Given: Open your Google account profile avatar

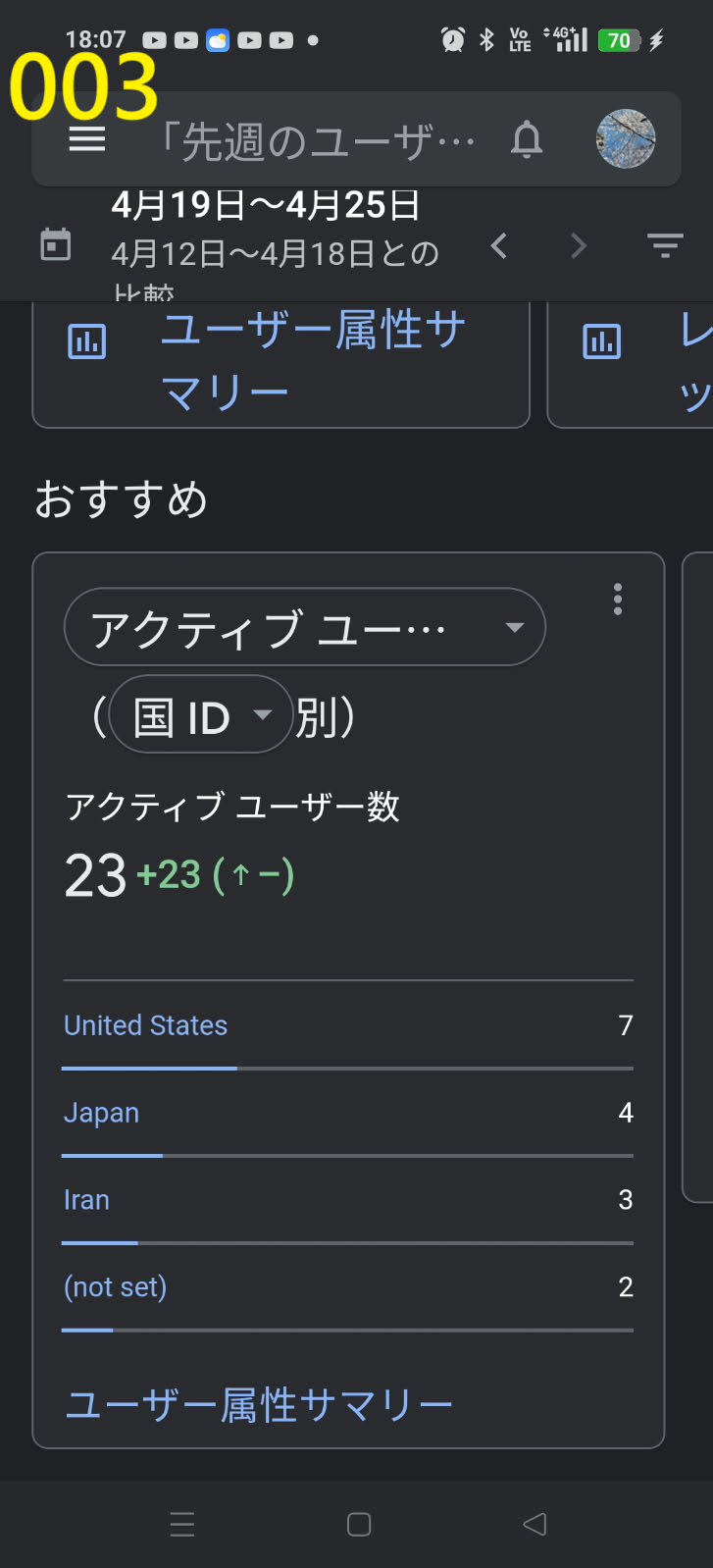Looking at the screenshot, I should (627, 139).
